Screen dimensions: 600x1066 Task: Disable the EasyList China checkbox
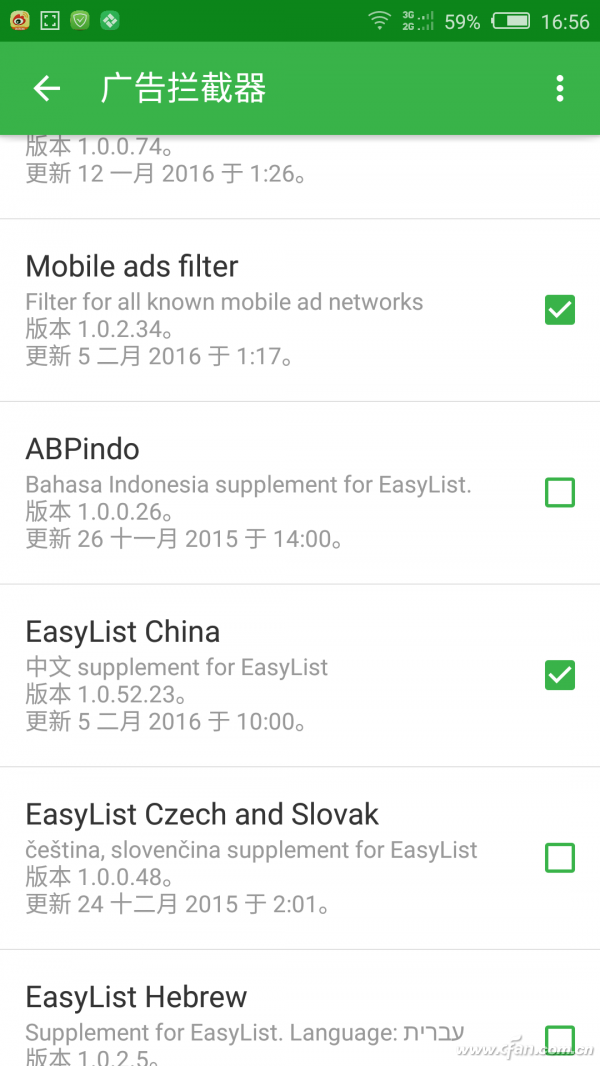pos(560,675)
